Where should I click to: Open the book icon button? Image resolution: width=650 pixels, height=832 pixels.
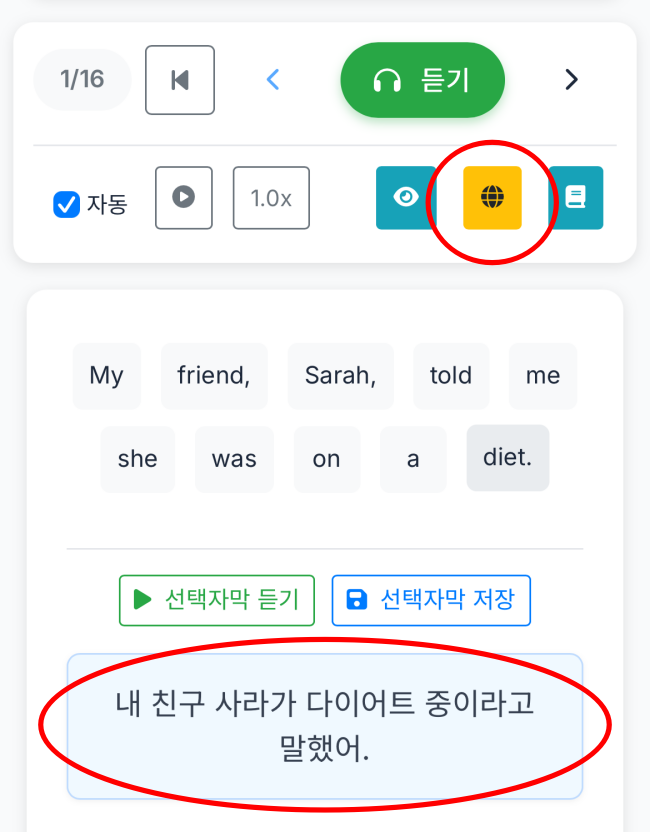(576, 198)
